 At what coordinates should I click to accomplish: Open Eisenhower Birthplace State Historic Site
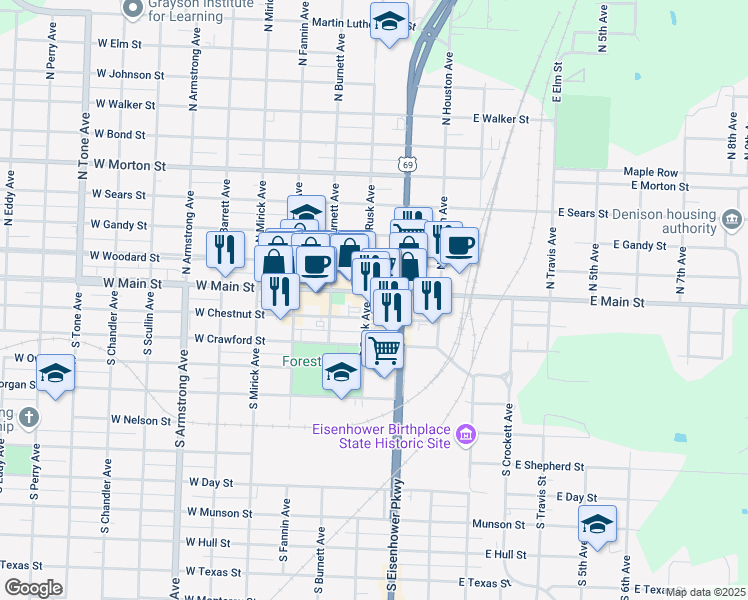pos(465,435)
